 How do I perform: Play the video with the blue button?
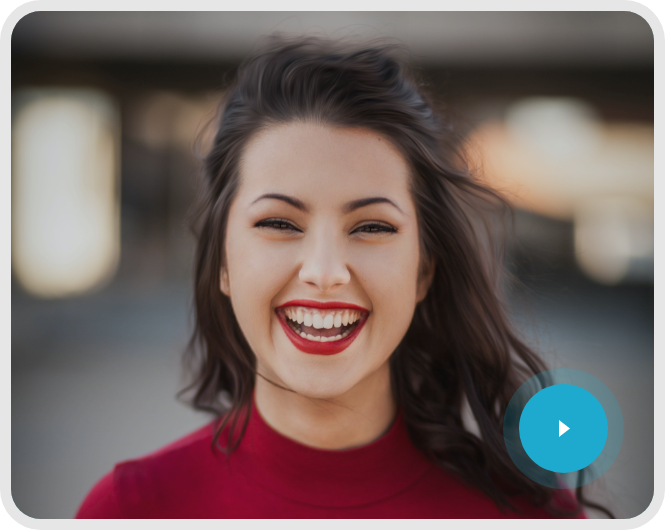563,428
